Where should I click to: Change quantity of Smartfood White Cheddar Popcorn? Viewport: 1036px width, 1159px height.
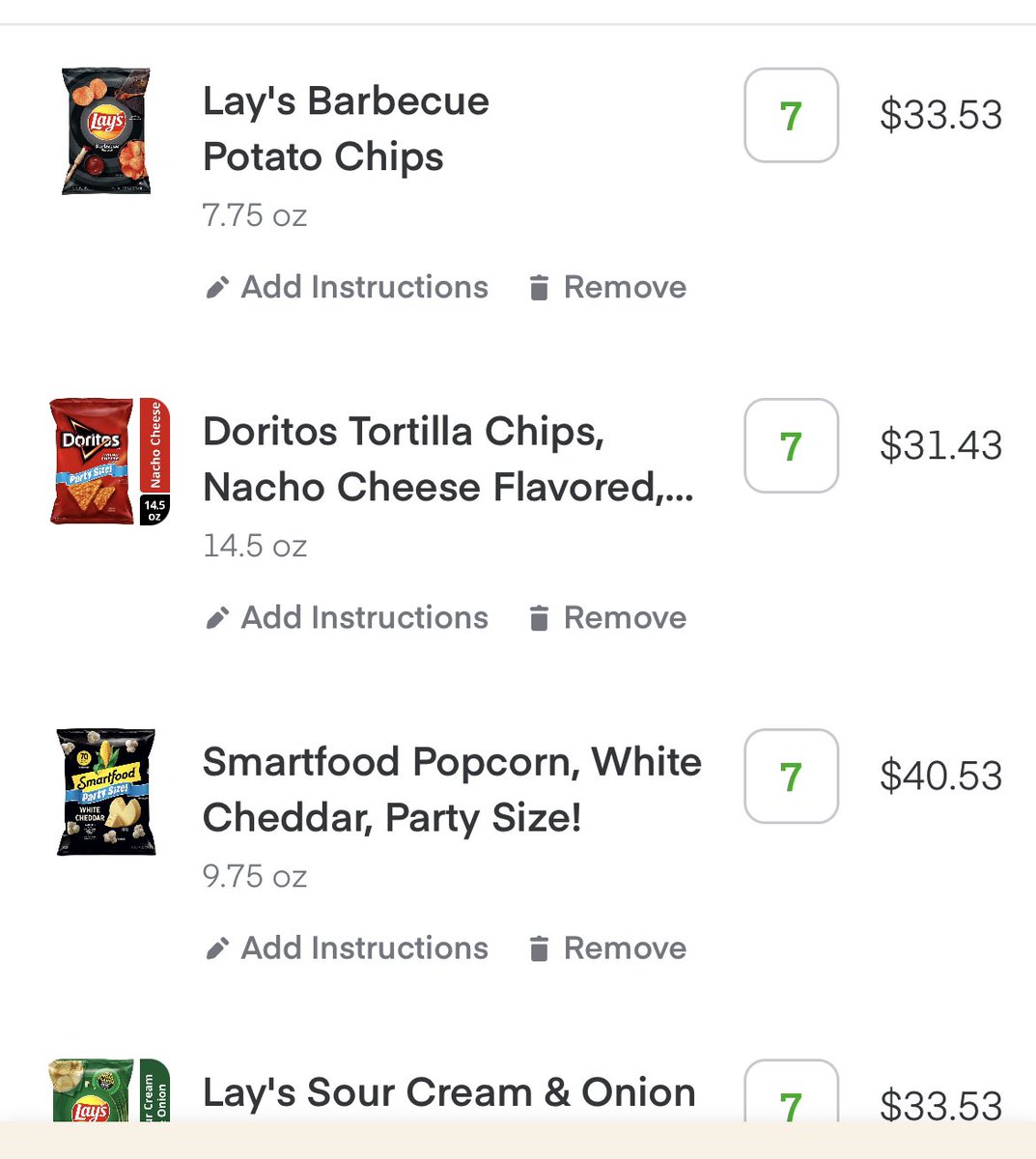[x=791, y=777]
